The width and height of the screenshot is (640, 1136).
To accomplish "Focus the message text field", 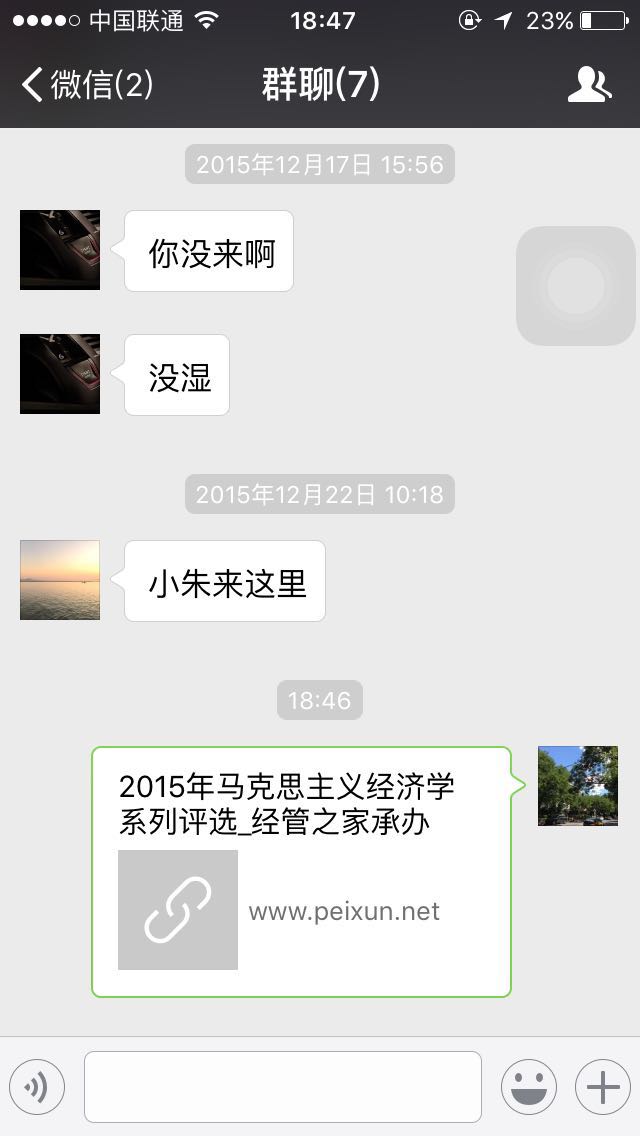I will pyautogui.click(x=283, y=1087).
